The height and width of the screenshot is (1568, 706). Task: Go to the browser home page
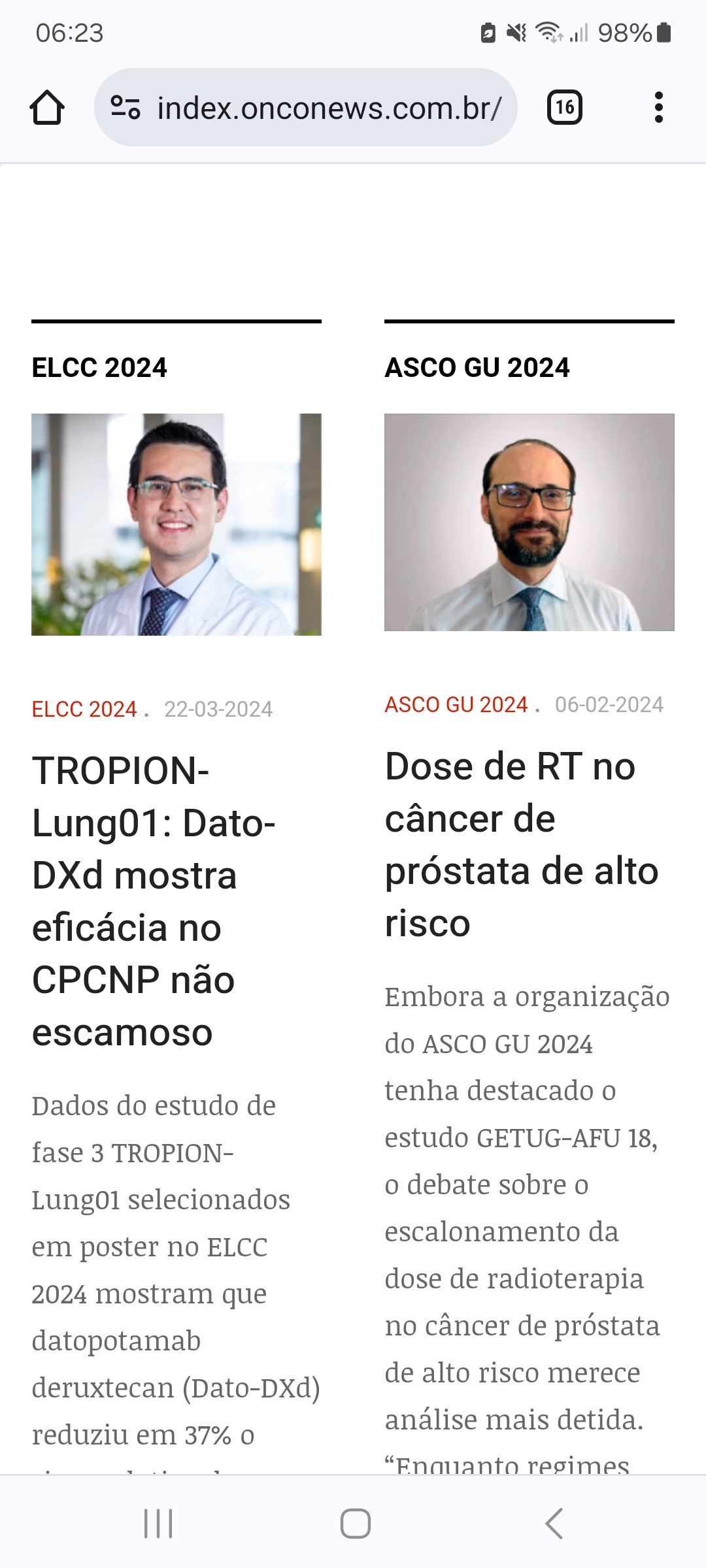[x=47, y=108]
